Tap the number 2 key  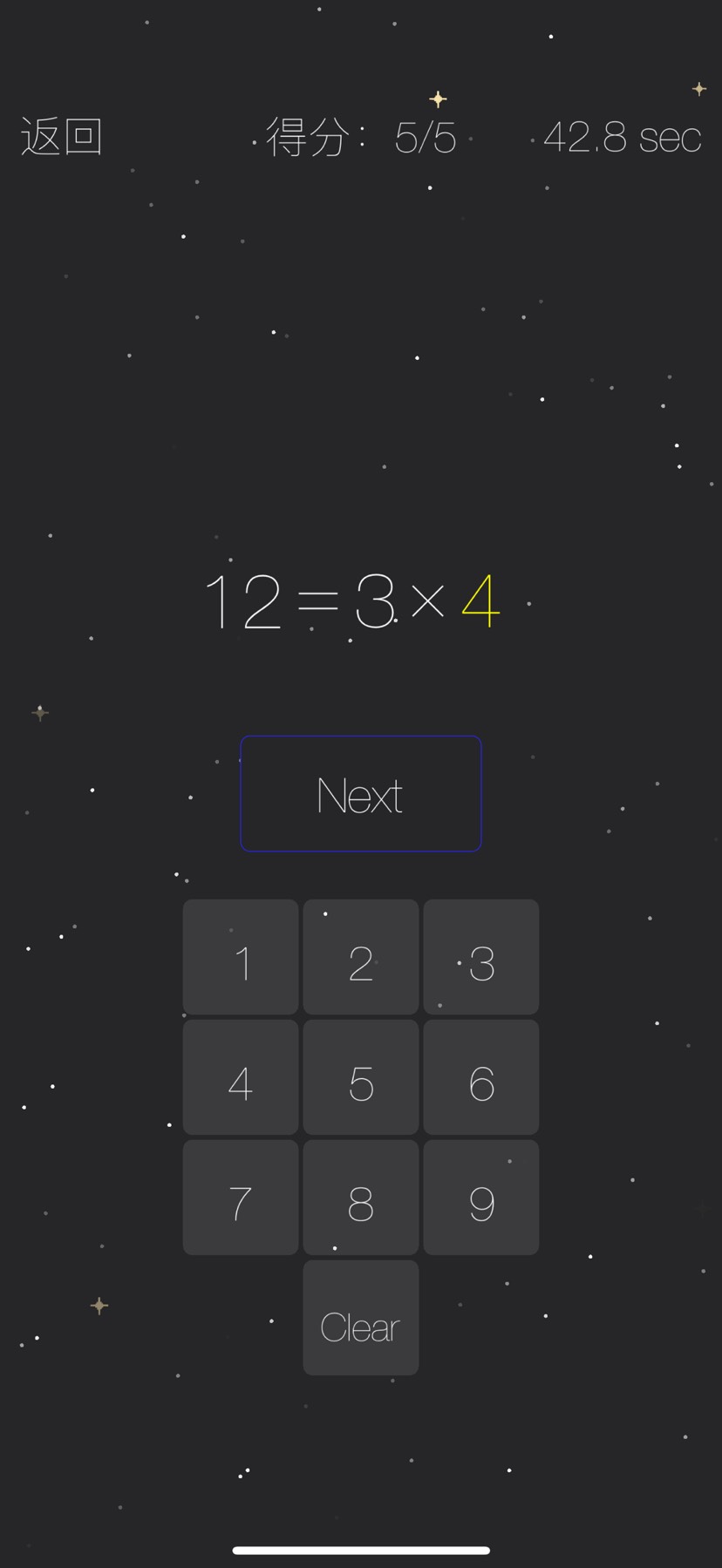click(x=361, y=957)
